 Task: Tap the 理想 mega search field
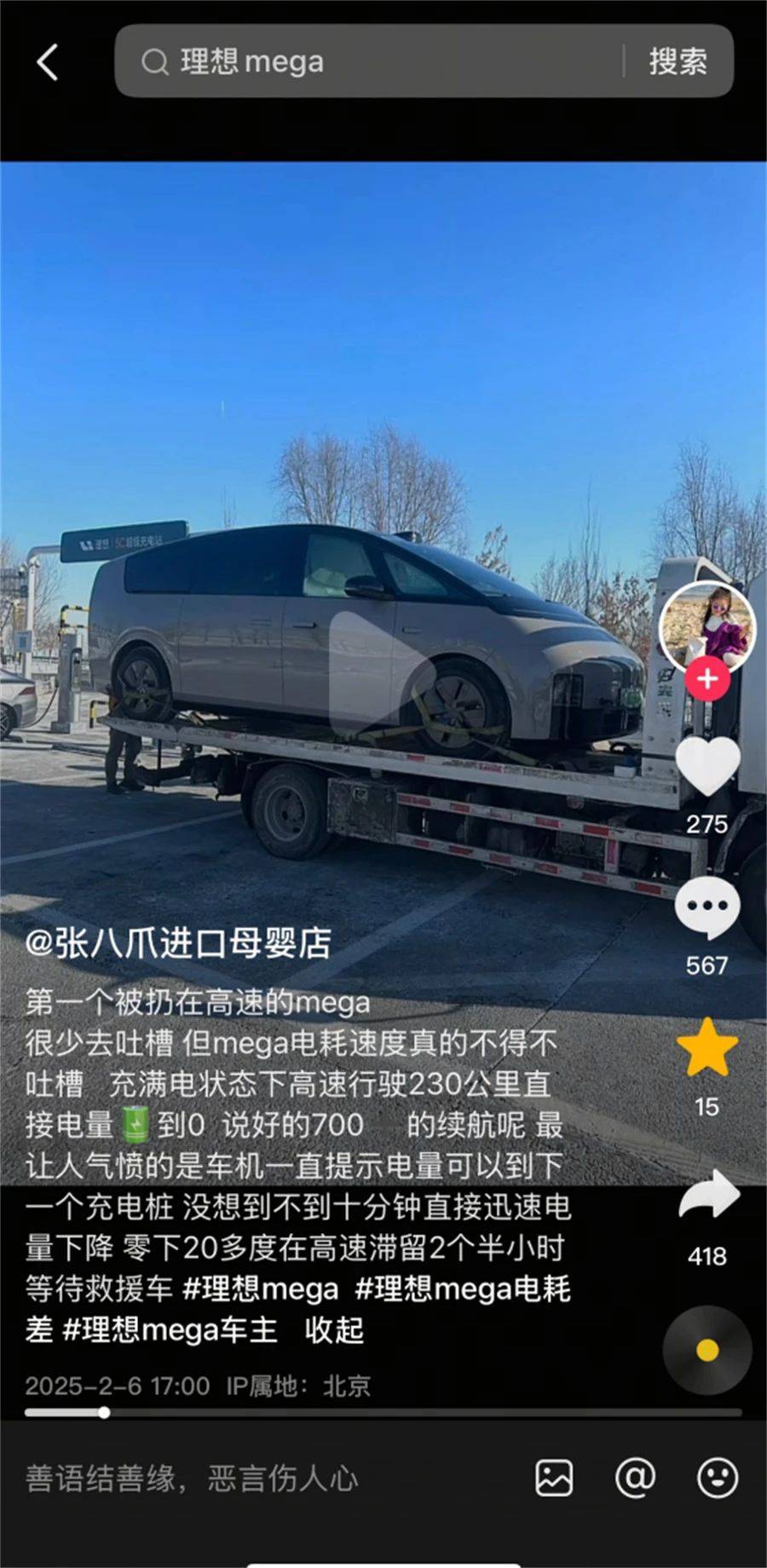pyautogui.click(x=375, y=61)
